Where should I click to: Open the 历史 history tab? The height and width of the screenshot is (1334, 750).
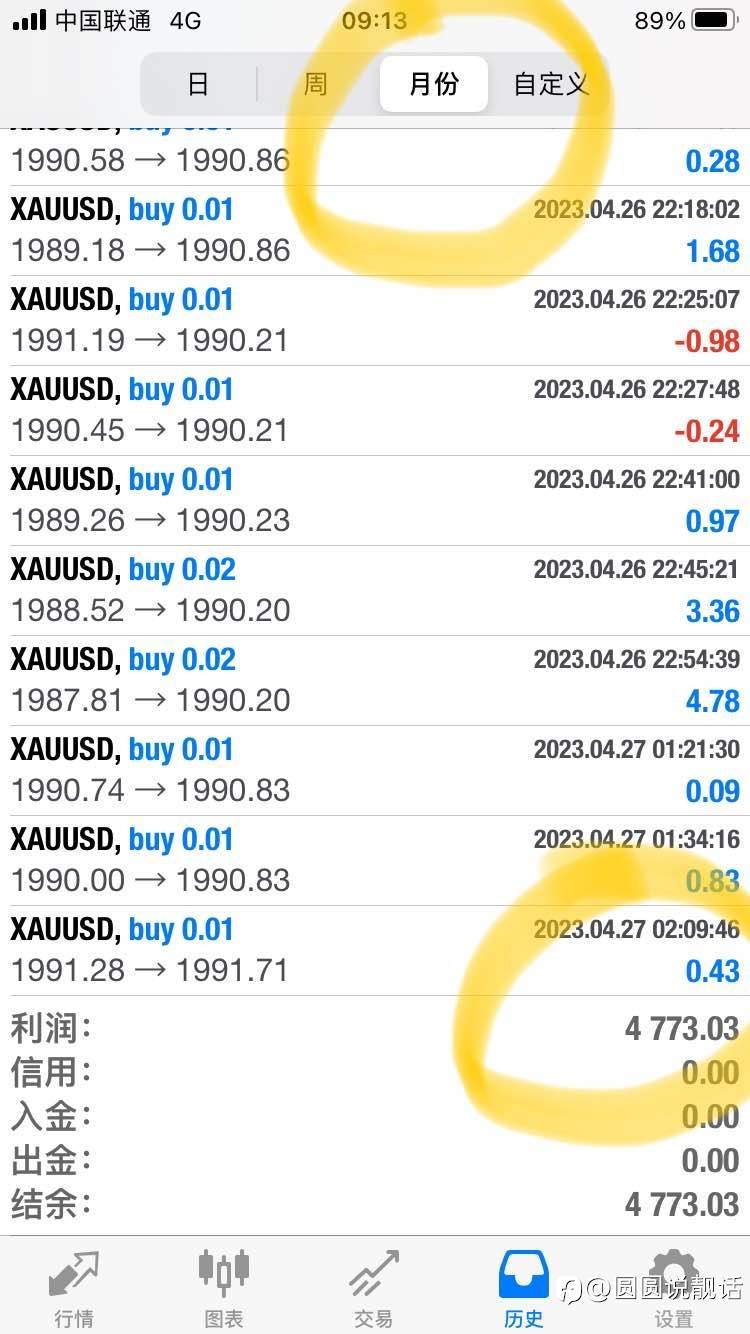click(524, 1288)
